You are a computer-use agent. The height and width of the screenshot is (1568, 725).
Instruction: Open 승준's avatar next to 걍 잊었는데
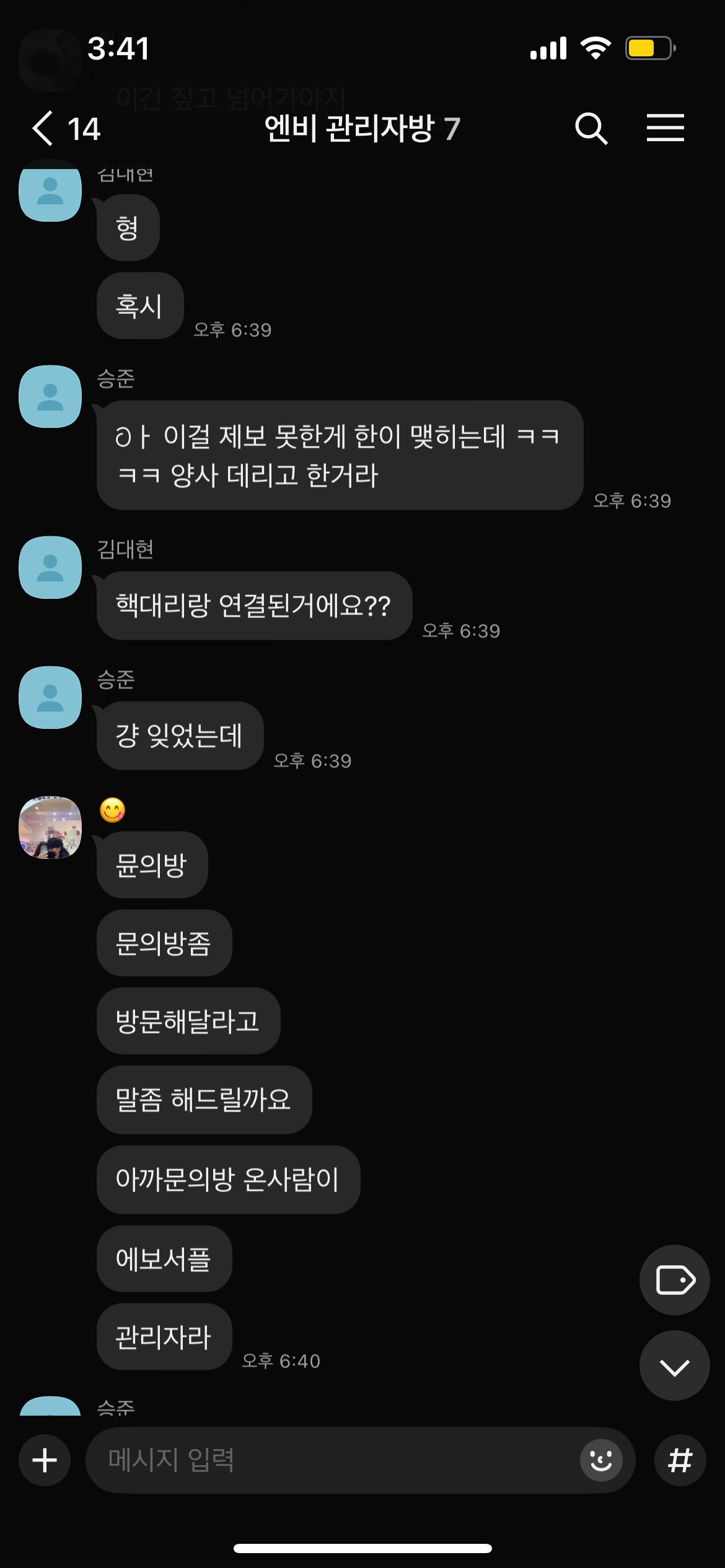(50, 697)
